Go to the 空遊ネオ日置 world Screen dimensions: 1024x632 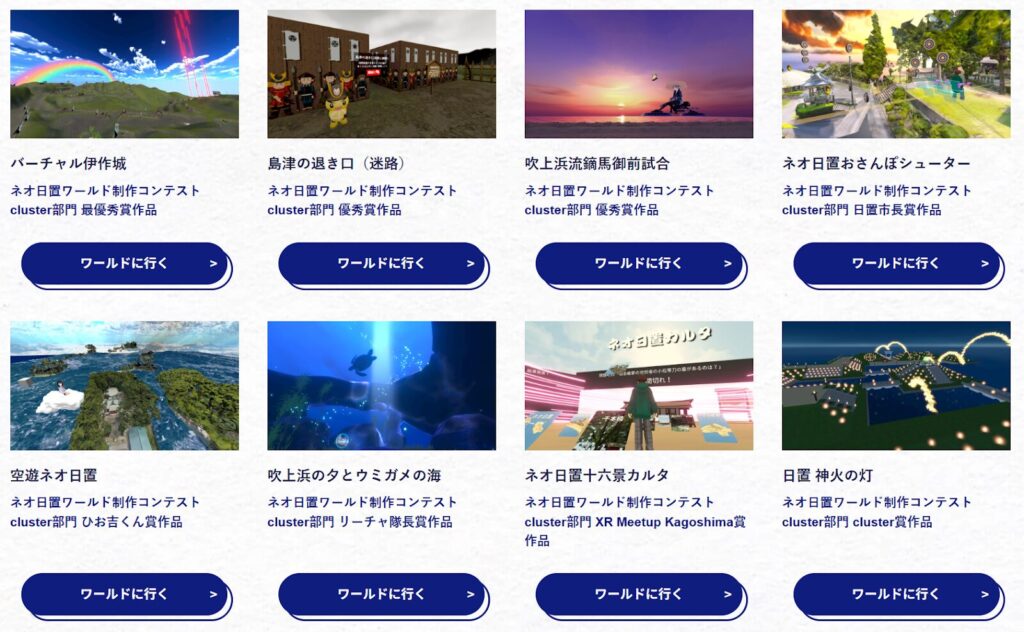125,594
